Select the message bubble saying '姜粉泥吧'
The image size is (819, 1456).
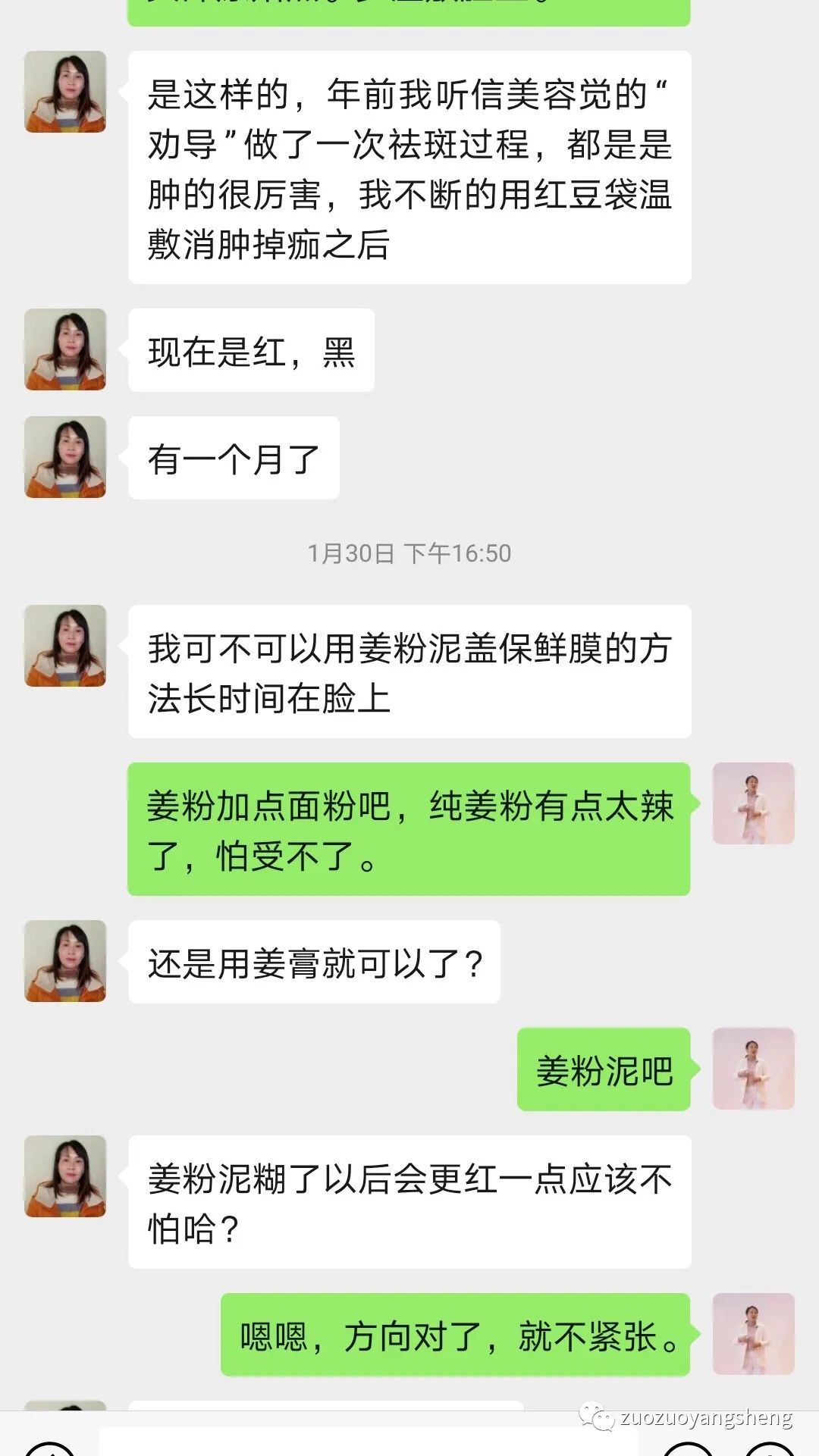coord(603,1067)
